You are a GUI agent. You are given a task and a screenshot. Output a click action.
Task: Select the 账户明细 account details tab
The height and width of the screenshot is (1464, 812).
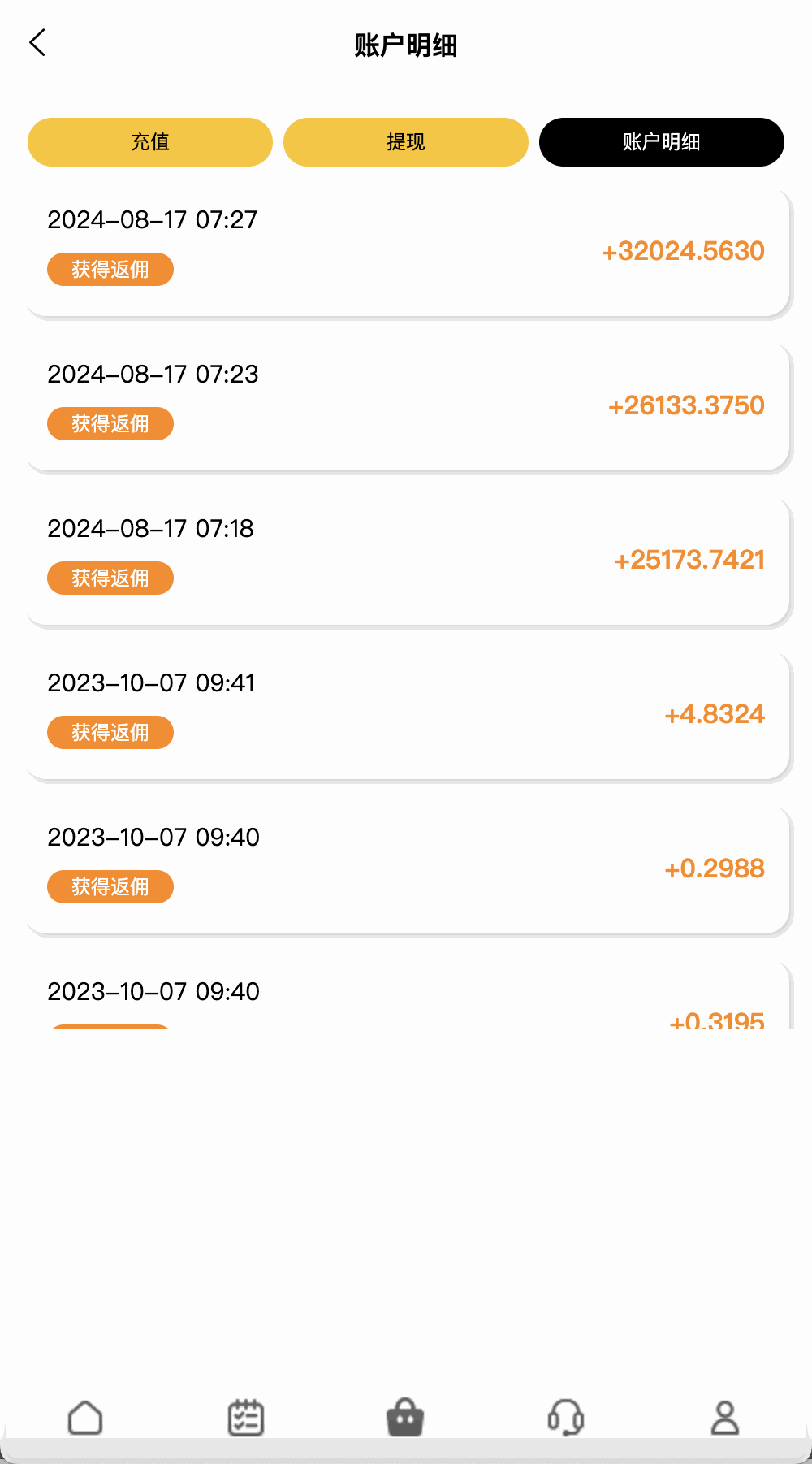661,141
